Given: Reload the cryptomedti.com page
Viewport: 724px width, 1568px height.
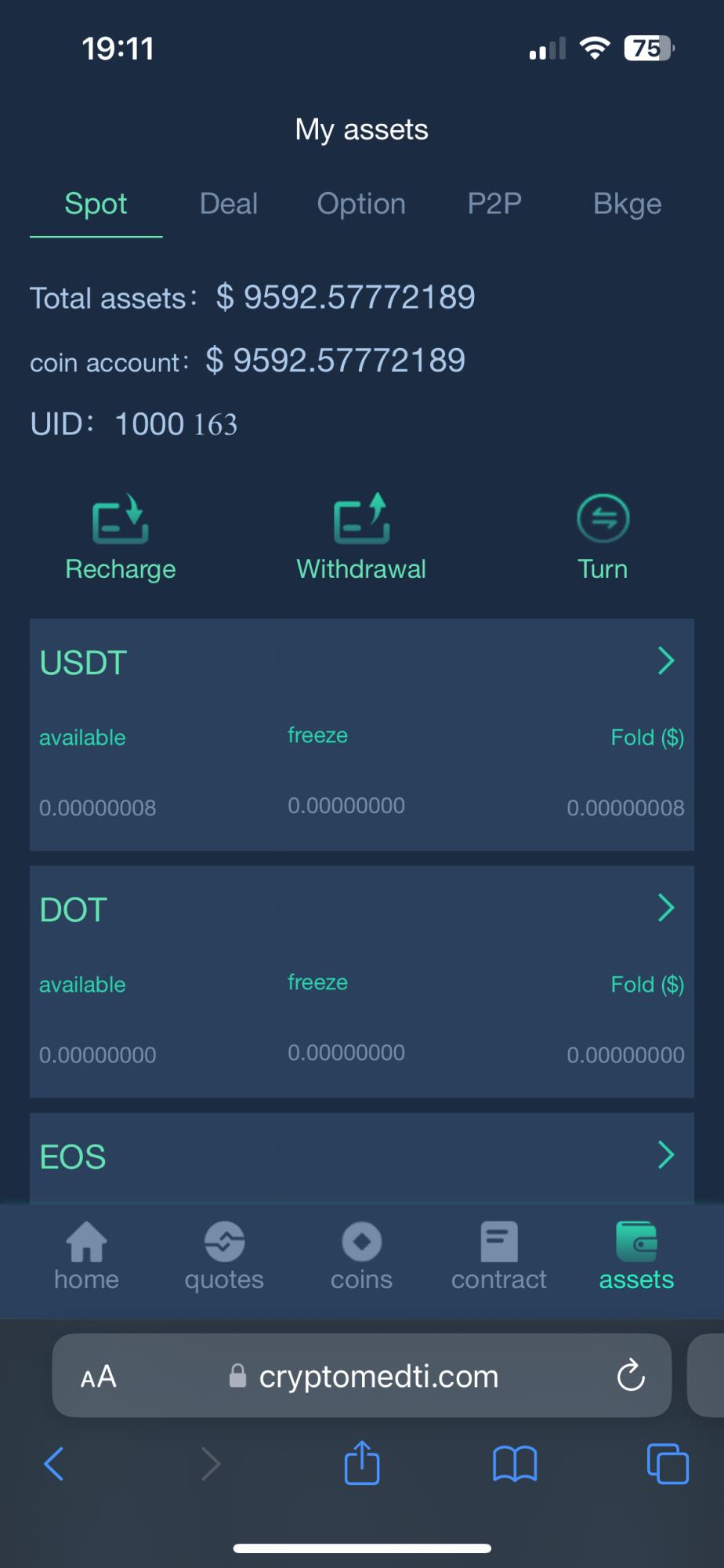Looking at the screenshot, I should pos(631,1376).
